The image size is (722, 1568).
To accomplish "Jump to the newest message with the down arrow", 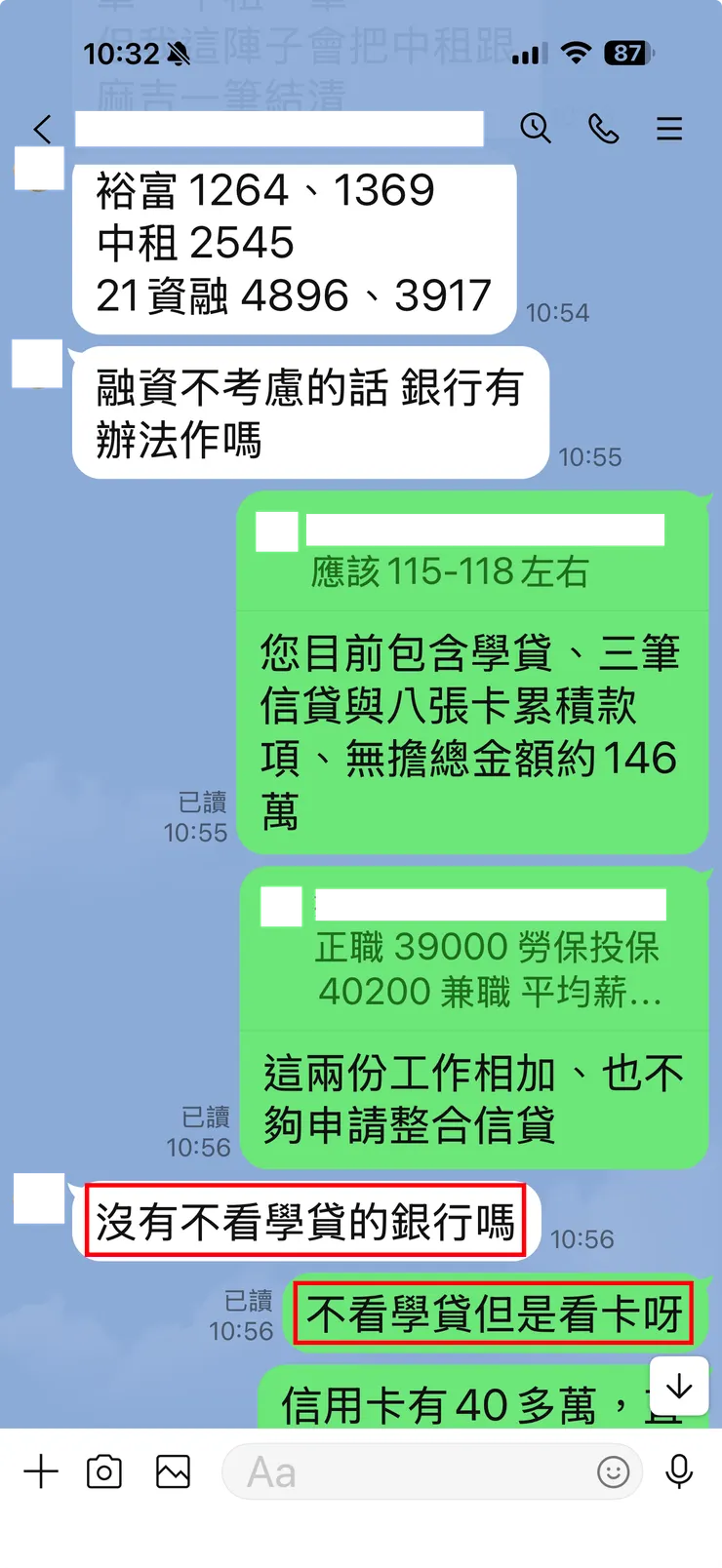I will 678,1386.
